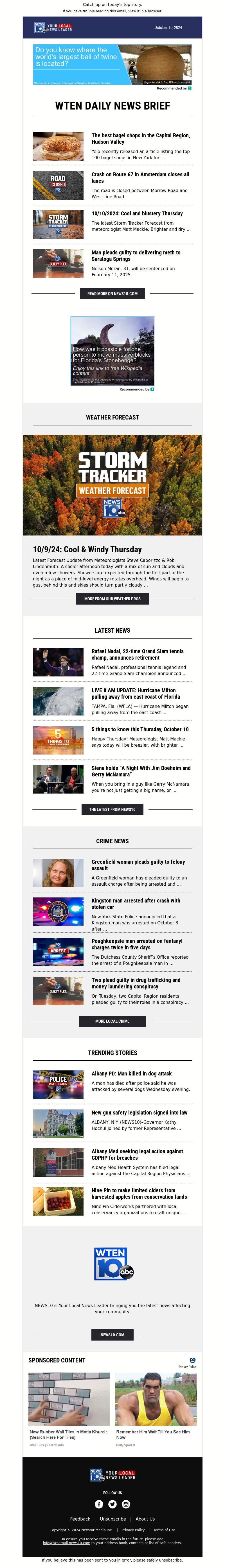Open the Facebook follow icon
Viewport: 225px width, 1568px height.
(99, 1503)
